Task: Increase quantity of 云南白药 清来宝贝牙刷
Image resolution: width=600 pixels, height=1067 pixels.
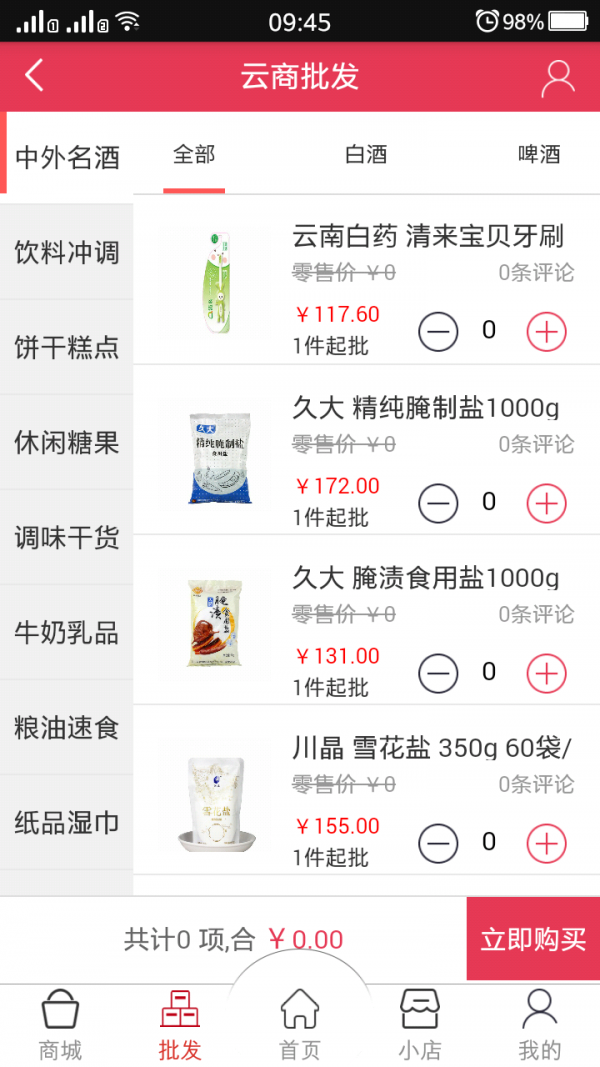Action: pos(546,331)
